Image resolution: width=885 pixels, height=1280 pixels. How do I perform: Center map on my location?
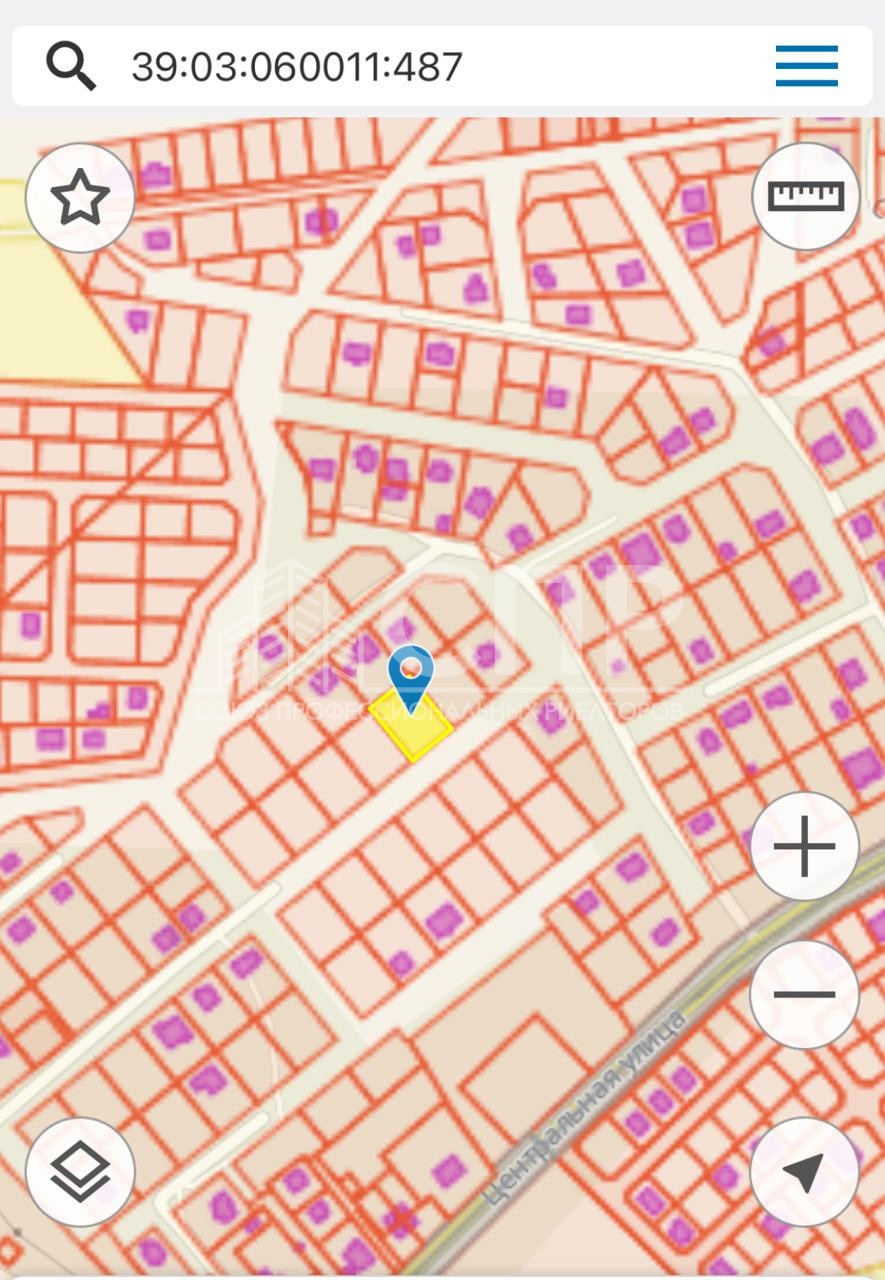804,1172
